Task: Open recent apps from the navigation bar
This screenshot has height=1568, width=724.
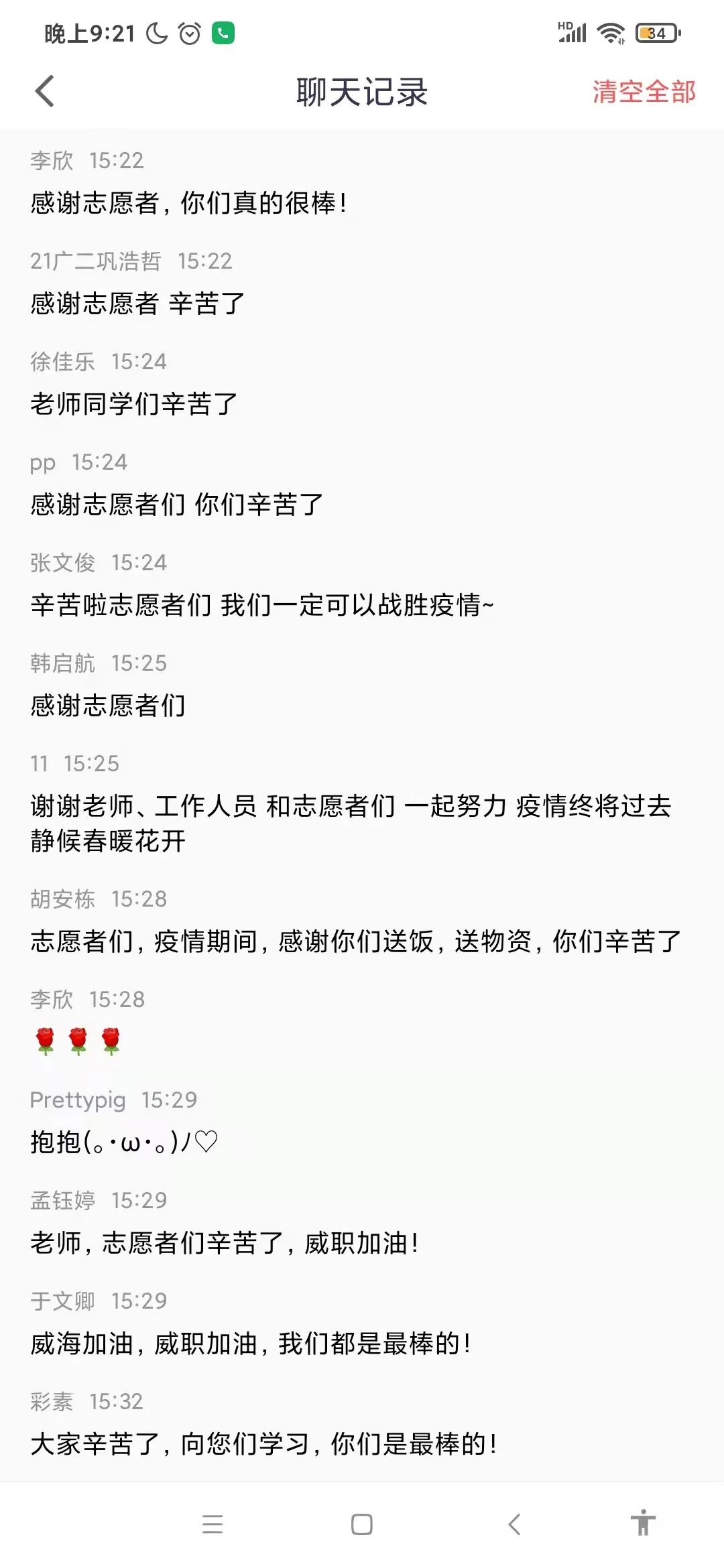Action: [213, 1524]
